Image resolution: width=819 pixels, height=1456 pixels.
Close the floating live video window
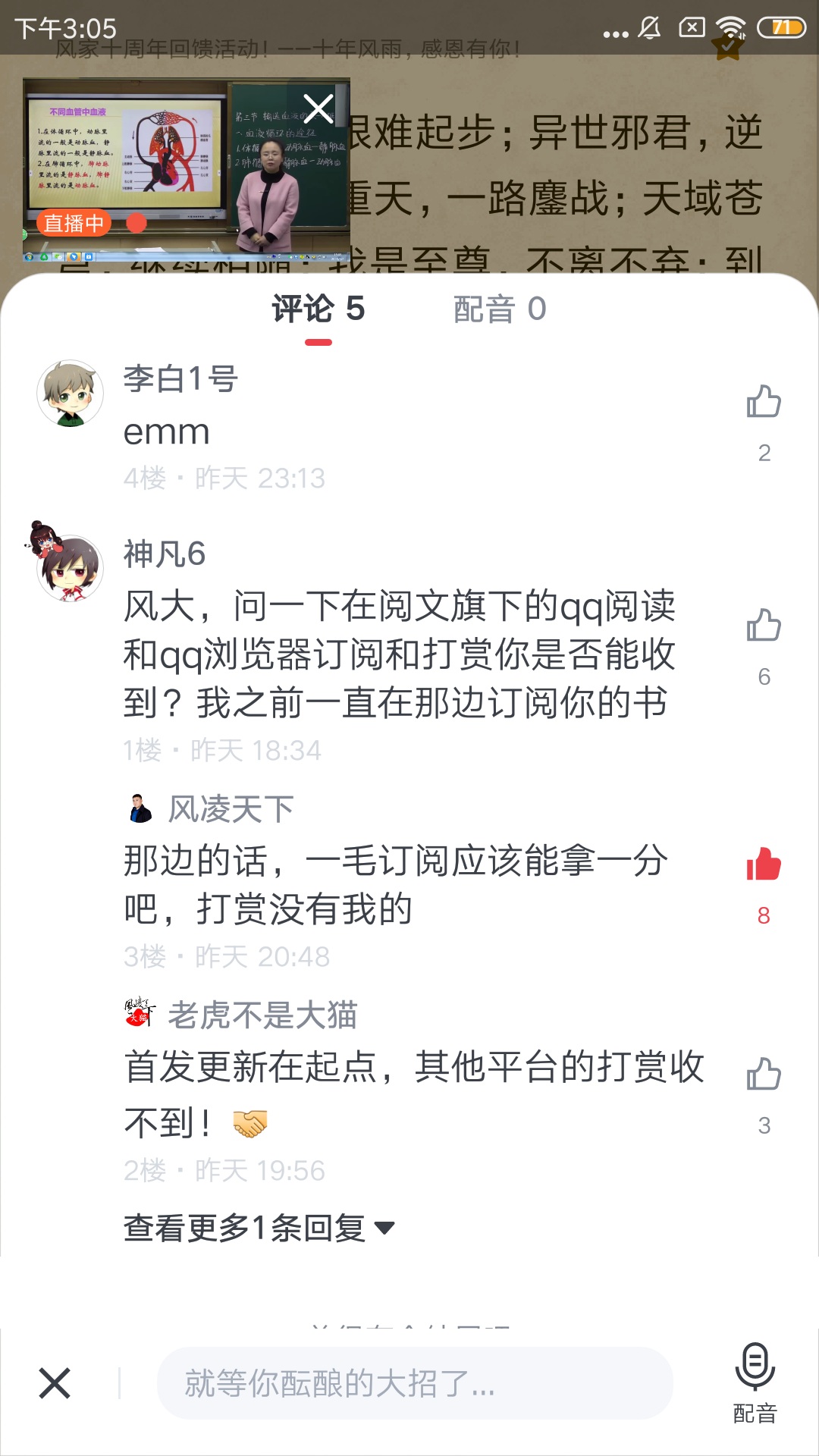pyautogui.click(x=318, y=109)
